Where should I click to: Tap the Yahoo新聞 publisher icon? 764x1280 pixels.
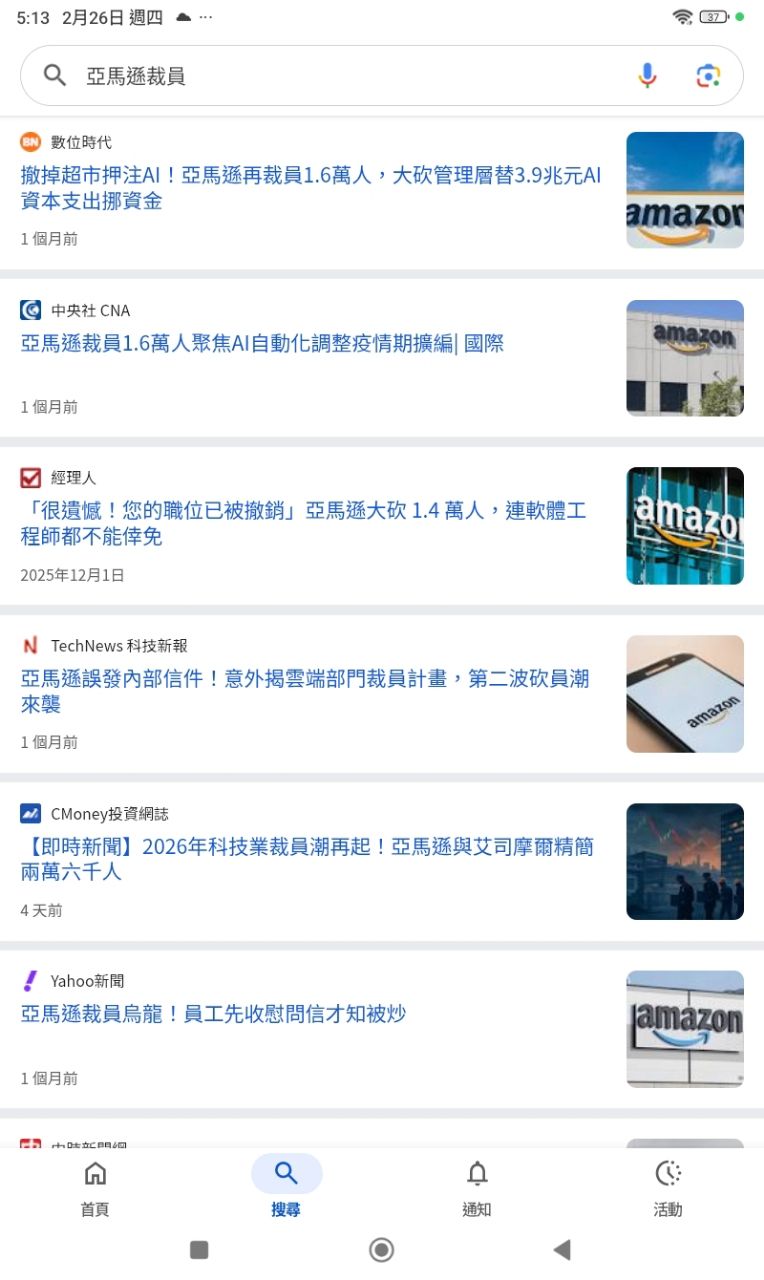point(29,981)
